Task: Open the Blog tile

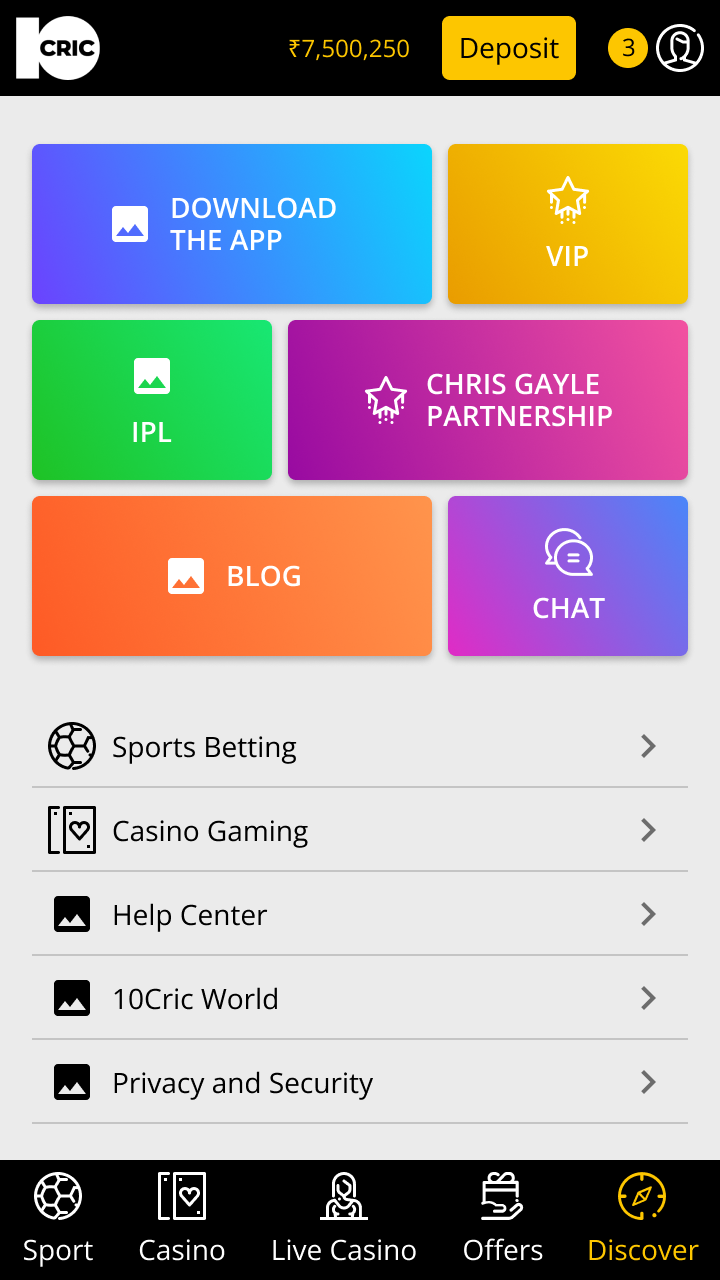Action: point(232,576)
